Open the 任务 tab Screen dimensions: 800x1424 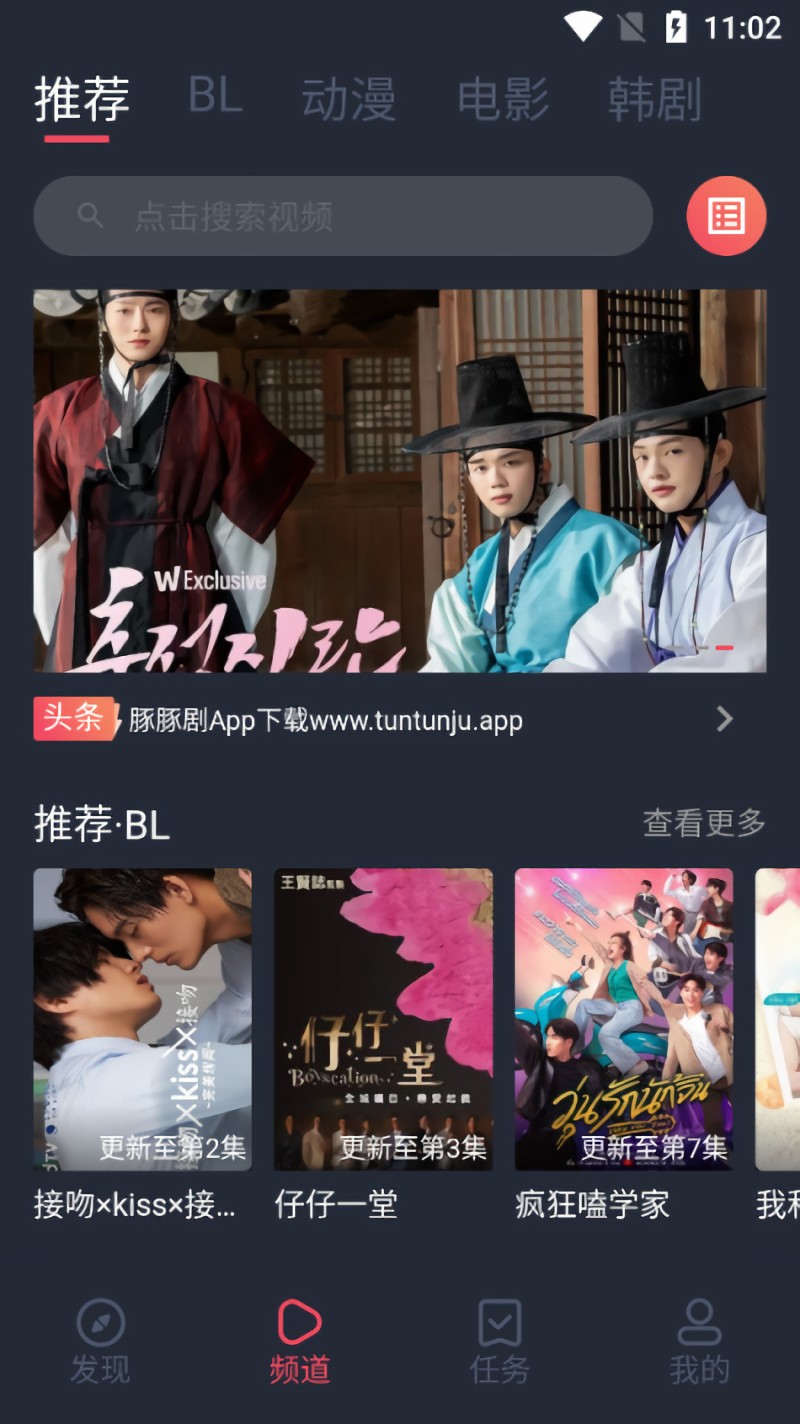[499, 1342]
